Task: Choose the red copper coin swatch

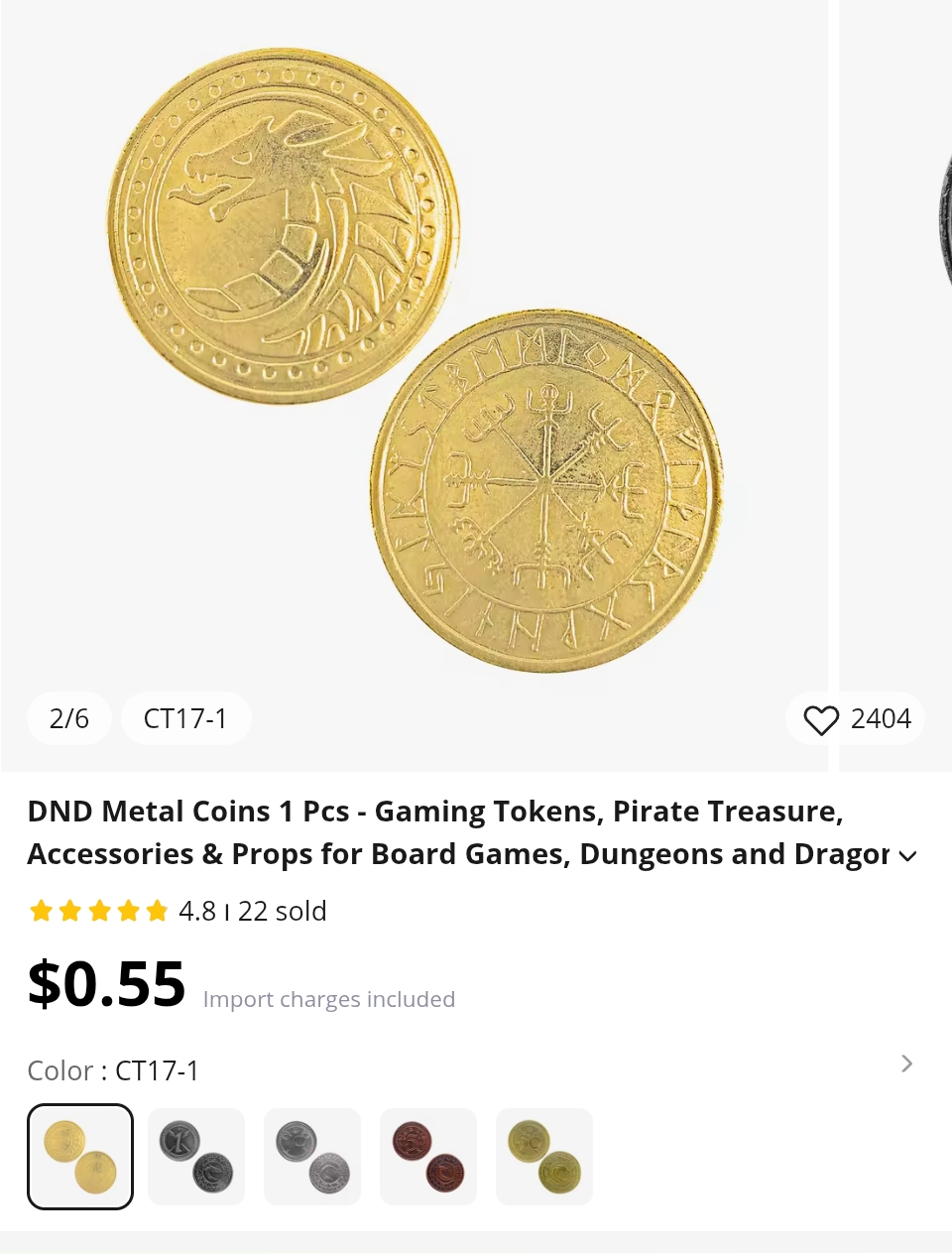Action: tap(428, 1157)
